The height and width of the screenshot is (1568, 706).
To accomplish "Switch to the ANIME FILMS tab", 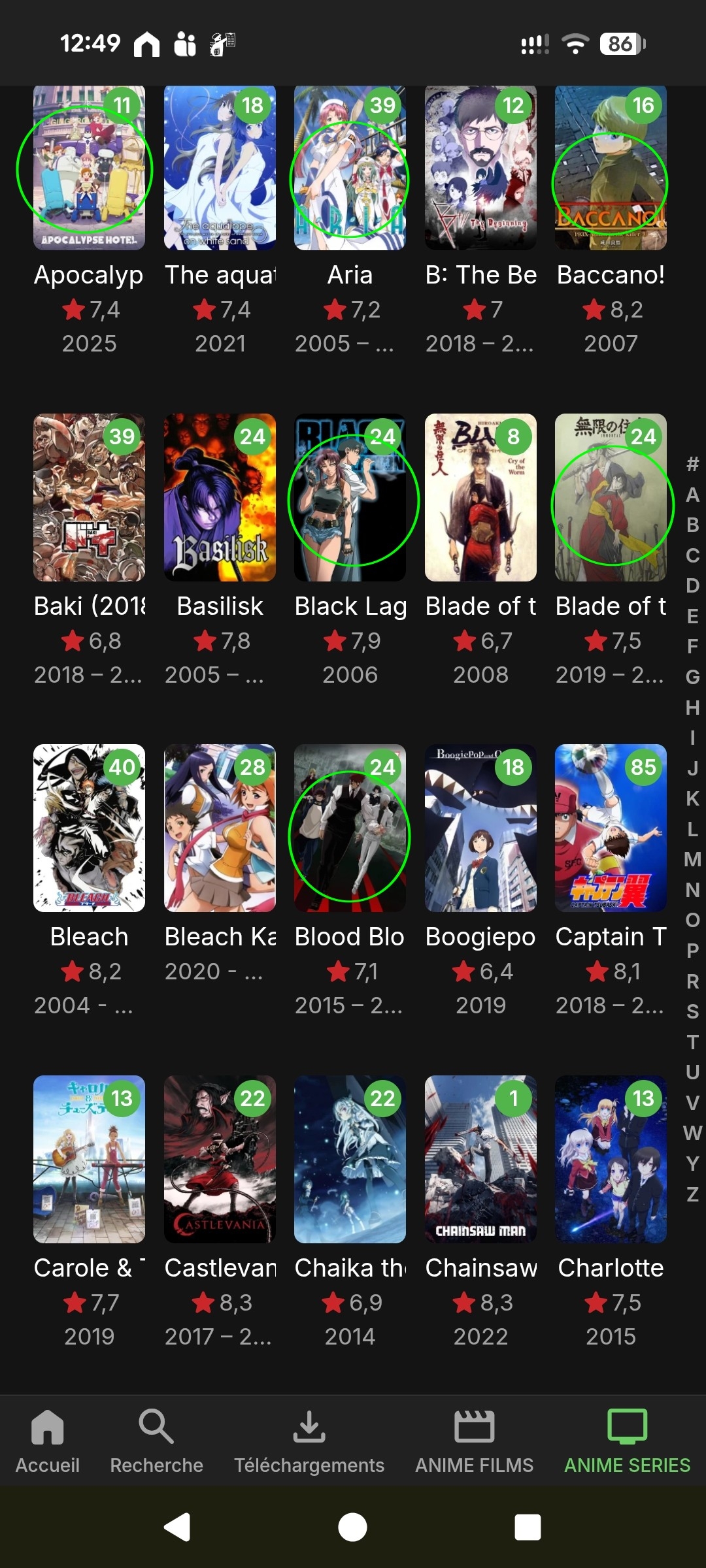I will [x=475, y=1441].
